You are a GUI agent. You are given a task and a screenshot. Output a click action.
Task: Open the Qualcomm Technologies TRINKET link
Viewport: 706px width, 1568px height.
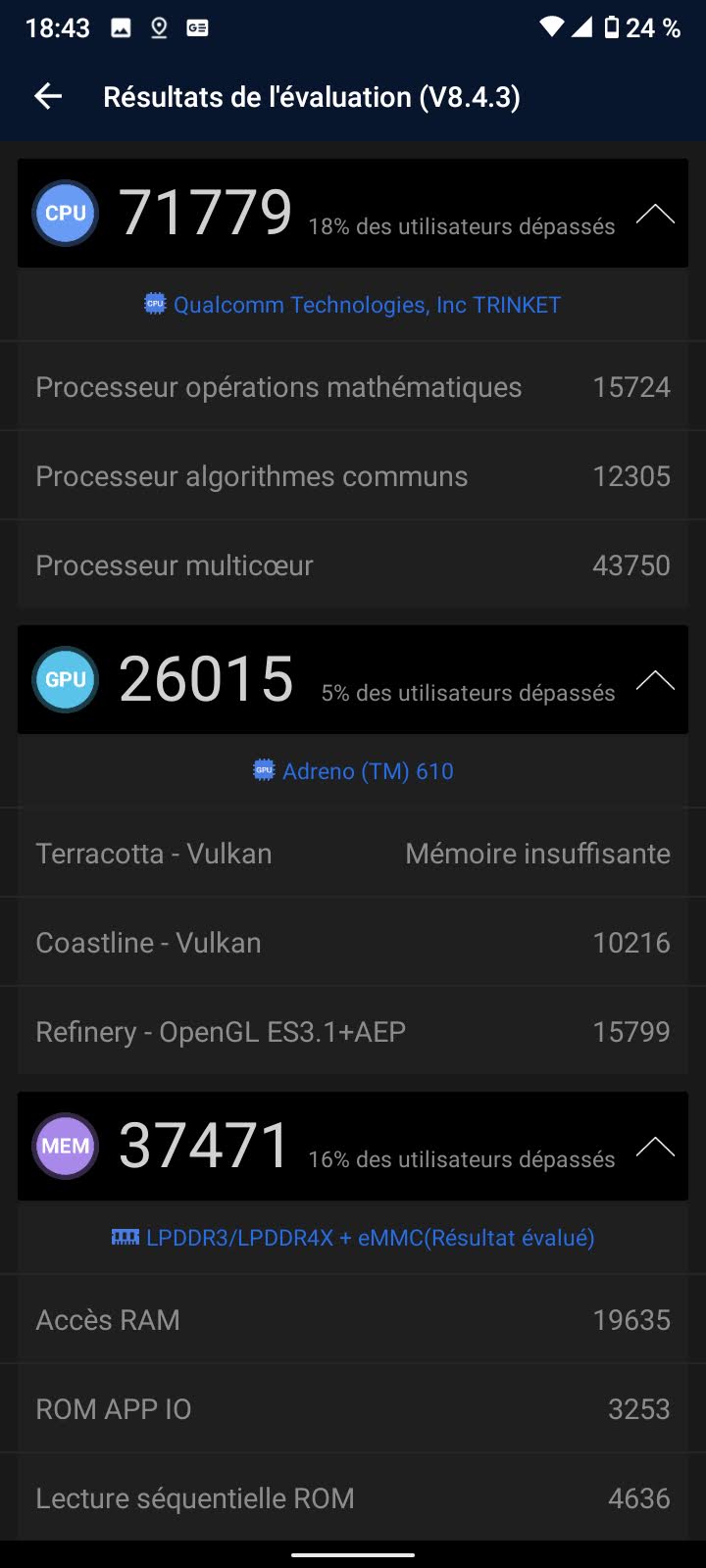coord(353,305)
